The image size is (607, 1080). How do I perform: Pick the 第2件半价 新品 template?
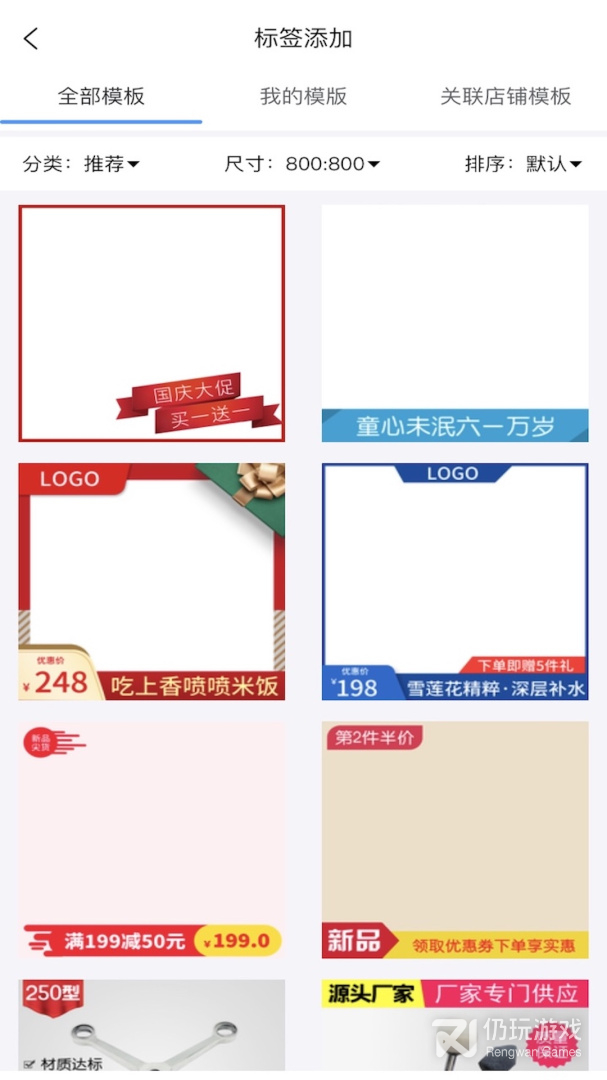coord(455,840)
